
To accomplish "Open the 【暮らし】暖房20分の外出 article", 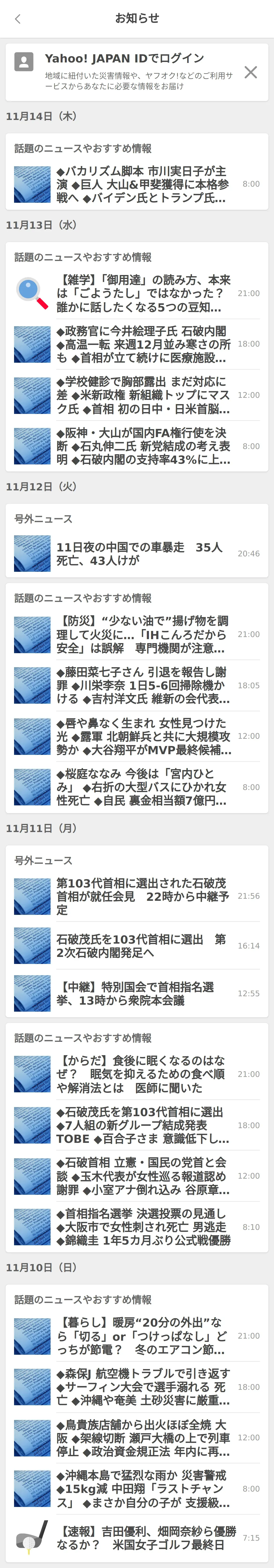I will (137, 1336).
